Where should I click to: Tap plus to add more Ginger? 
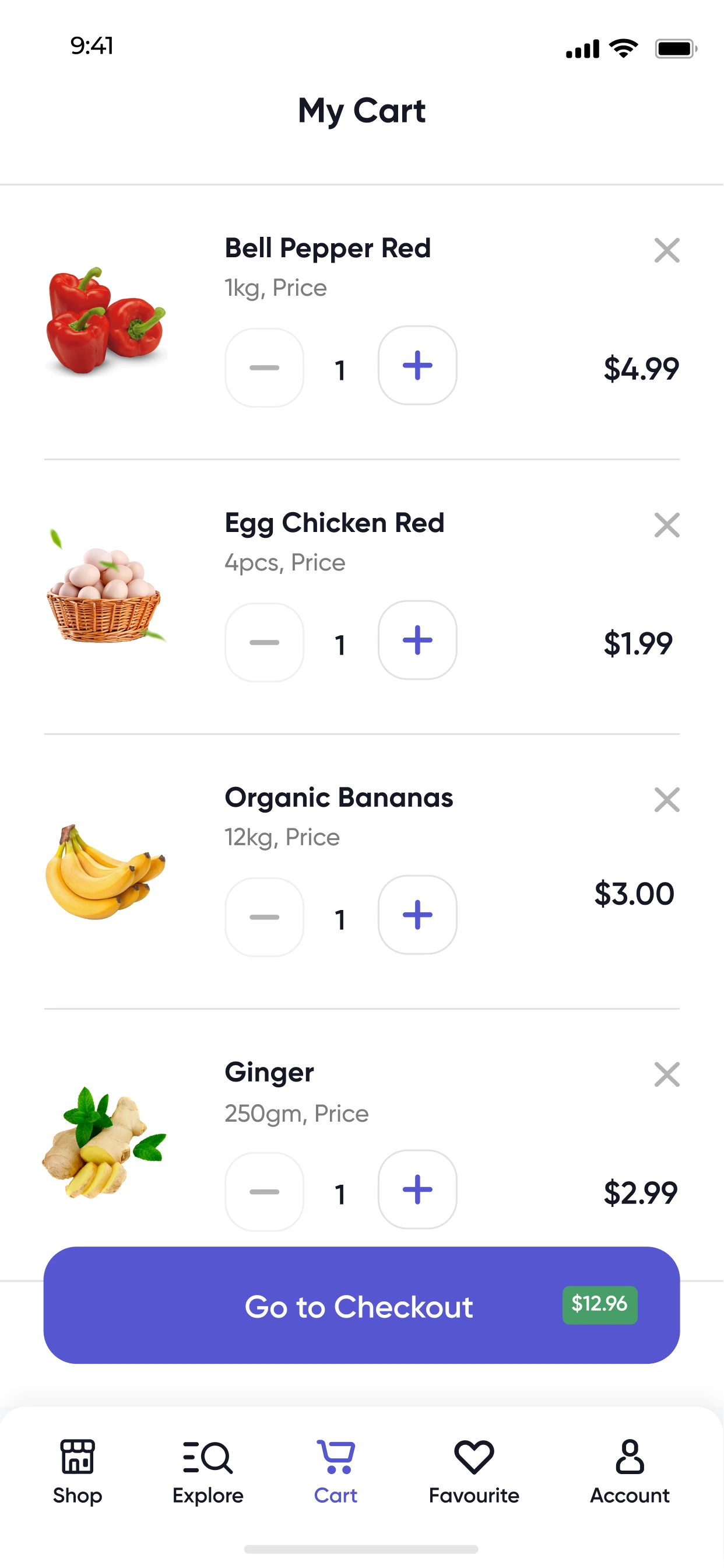click(x=417, y=1189)
